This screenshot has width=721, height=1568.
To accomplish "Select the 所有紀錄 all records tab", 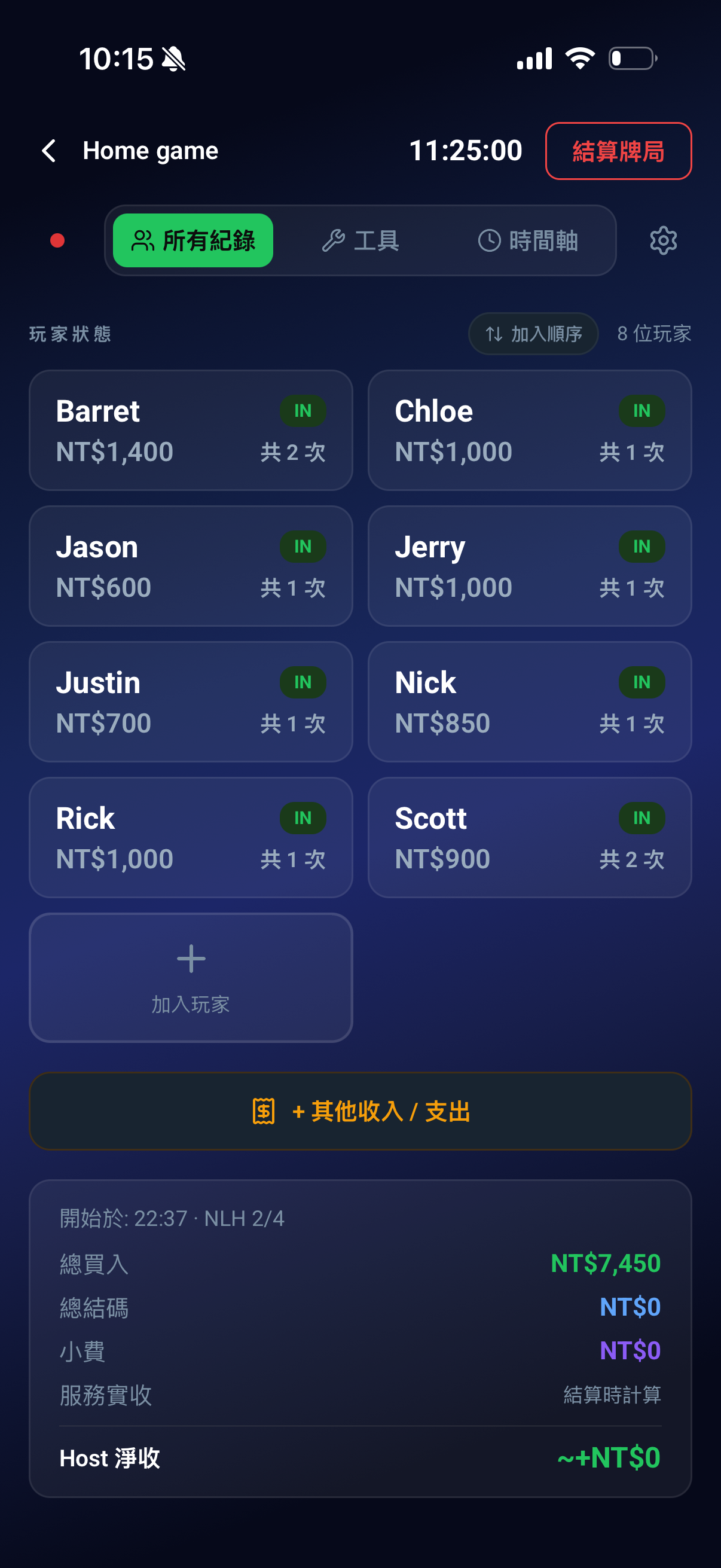I will tap(193, 240).
